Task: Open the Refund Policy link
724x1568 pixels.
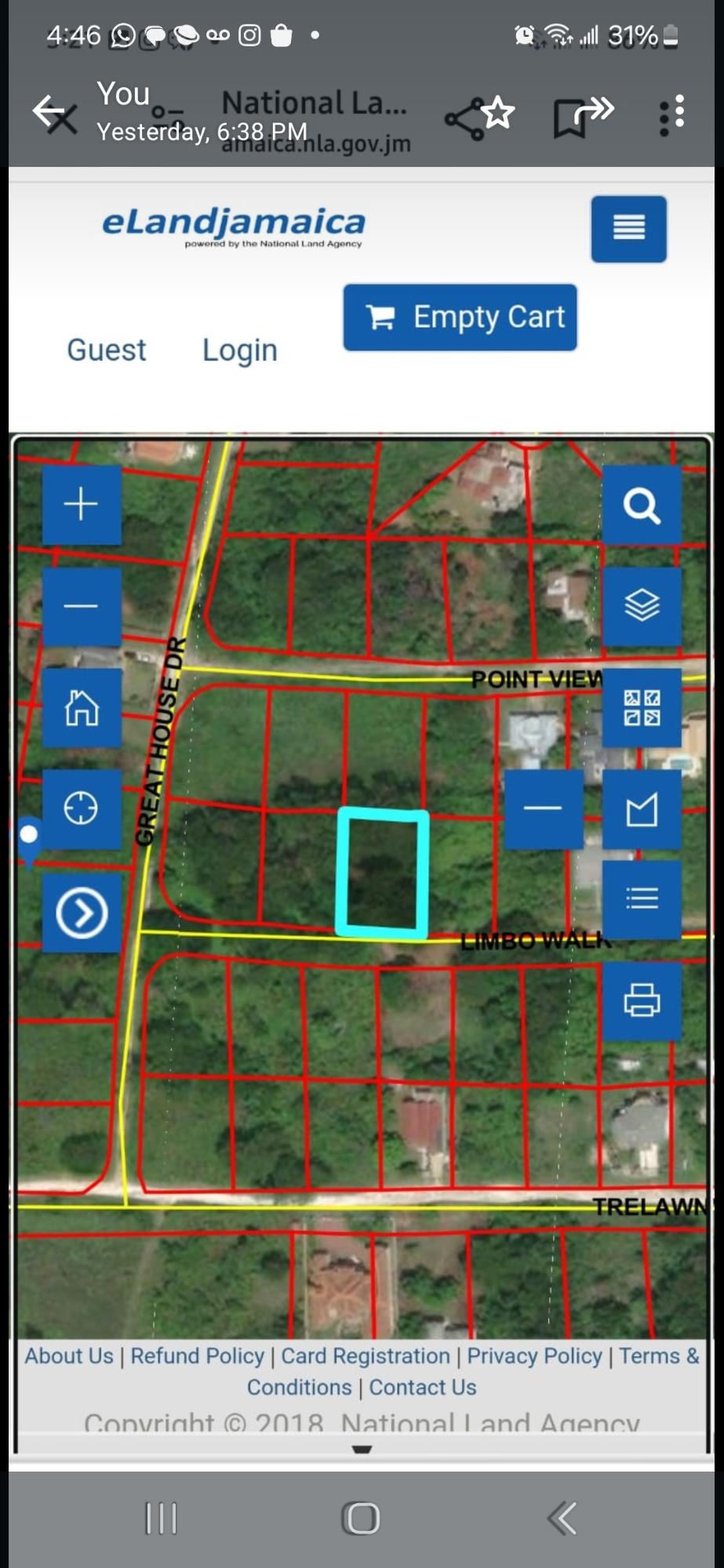Action: tap(197, 1356)
